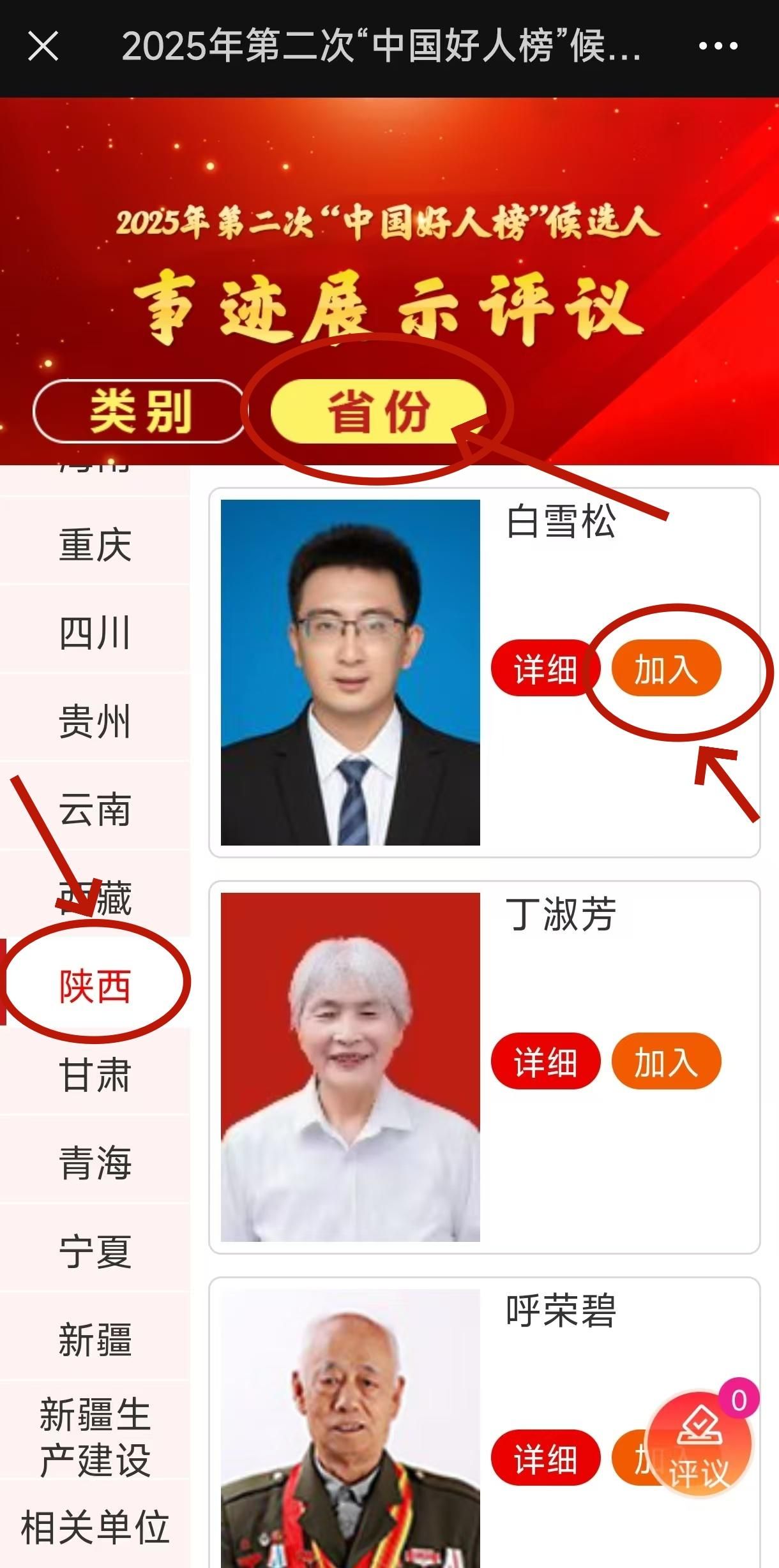The width and height of the screenshot is (779, 1568).
Task: Open the floating 评议 button
Action: point(699,1446)
